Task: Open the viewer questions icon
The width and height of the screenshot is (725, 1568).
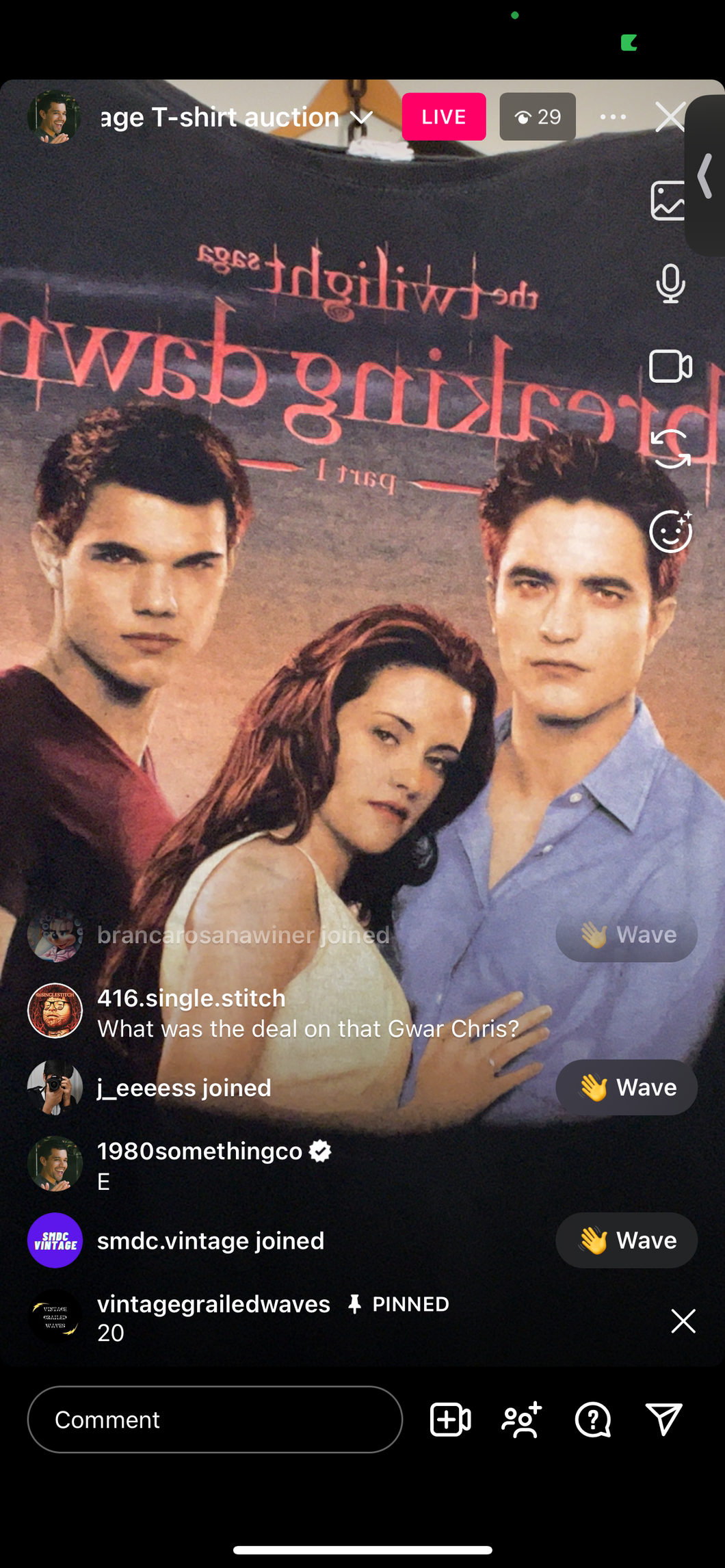Action: pyautogui.click(x=592, y=1420)
